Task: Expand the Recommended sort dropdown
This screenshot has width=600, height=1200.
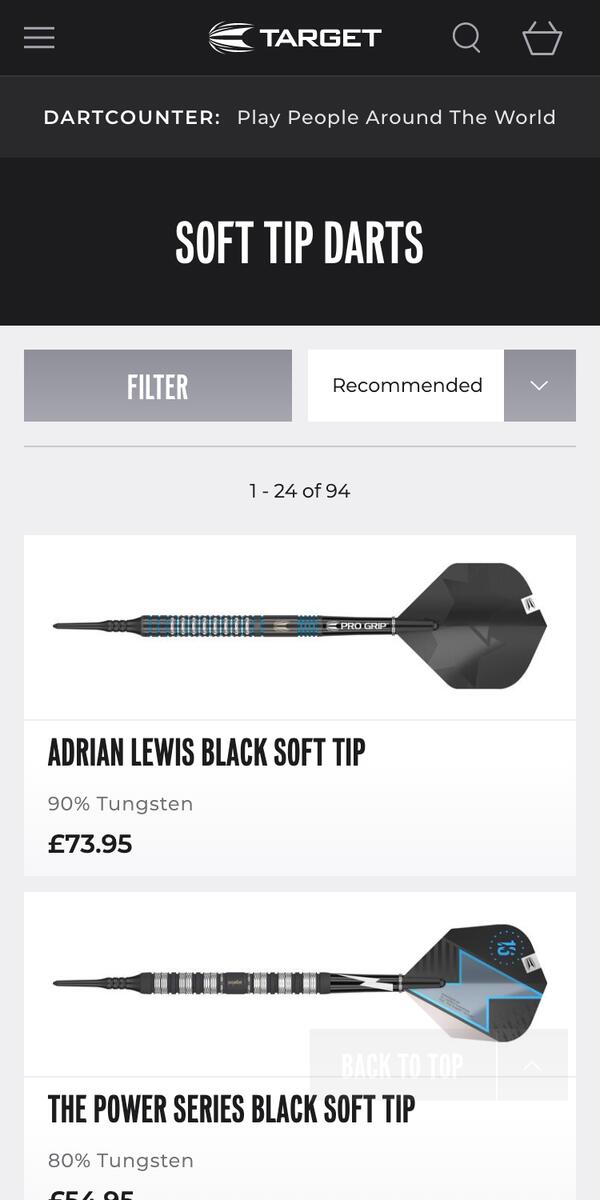Action: (x=539, y=386)
